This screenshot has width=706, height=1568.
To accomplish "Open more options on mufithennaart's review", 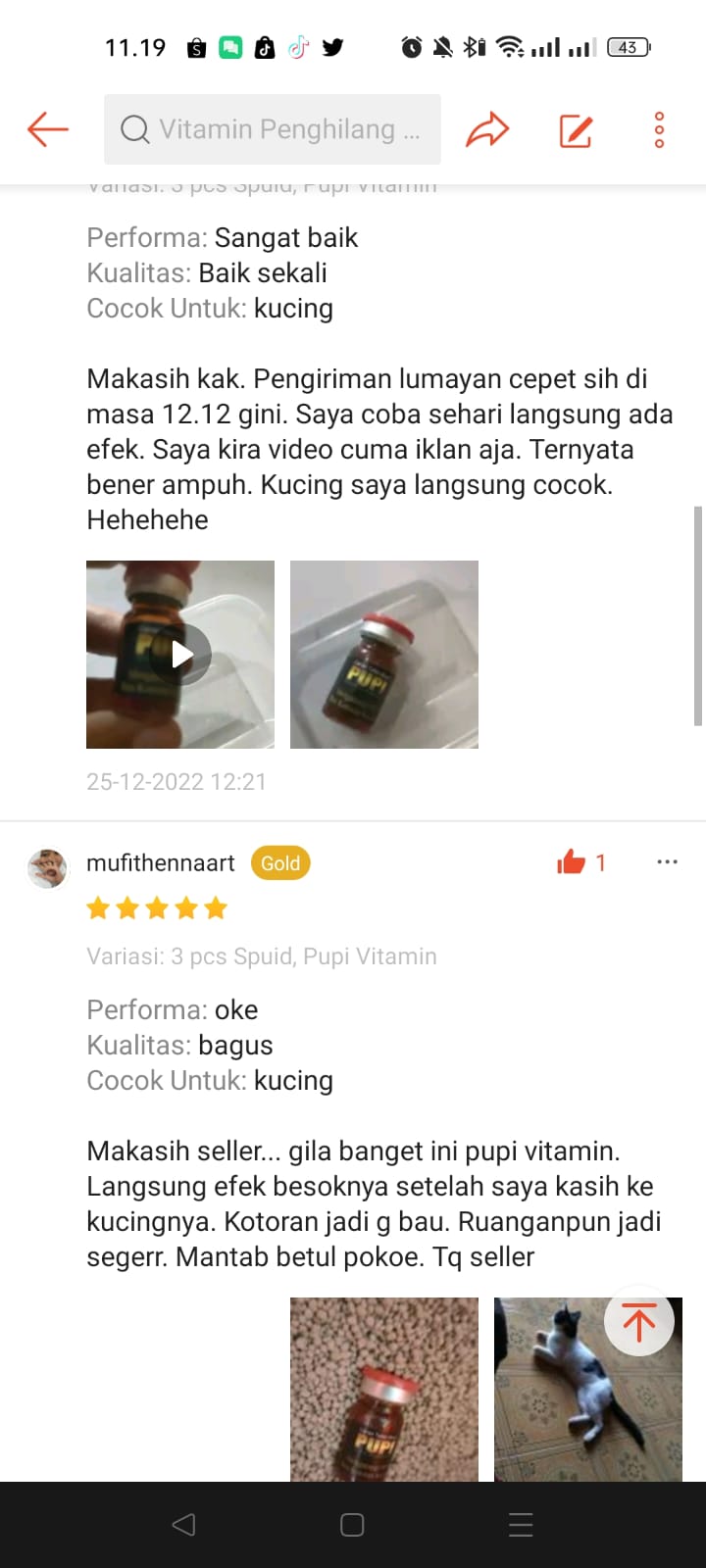I will click(667, 862).
